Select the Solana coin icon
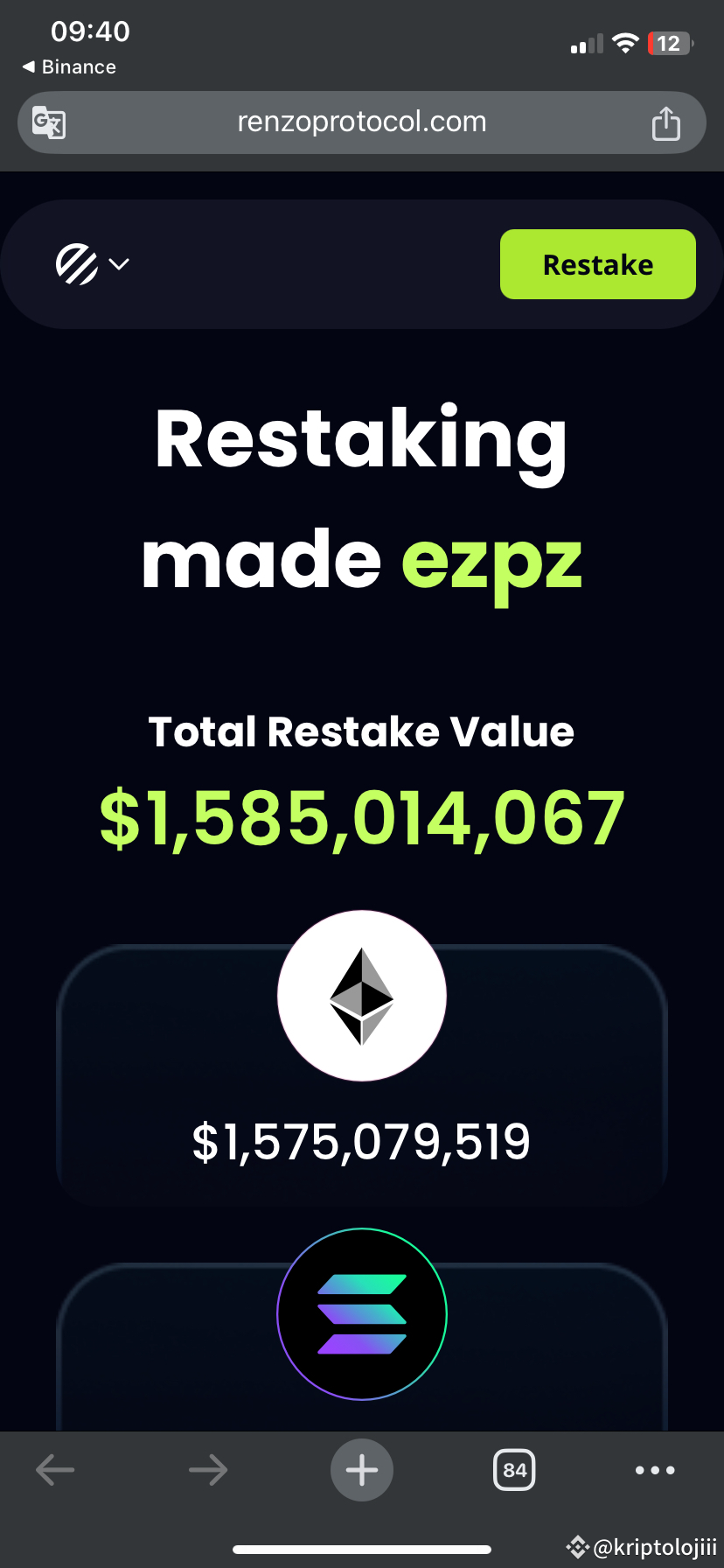724x1568 pixels. (361, 1313)
